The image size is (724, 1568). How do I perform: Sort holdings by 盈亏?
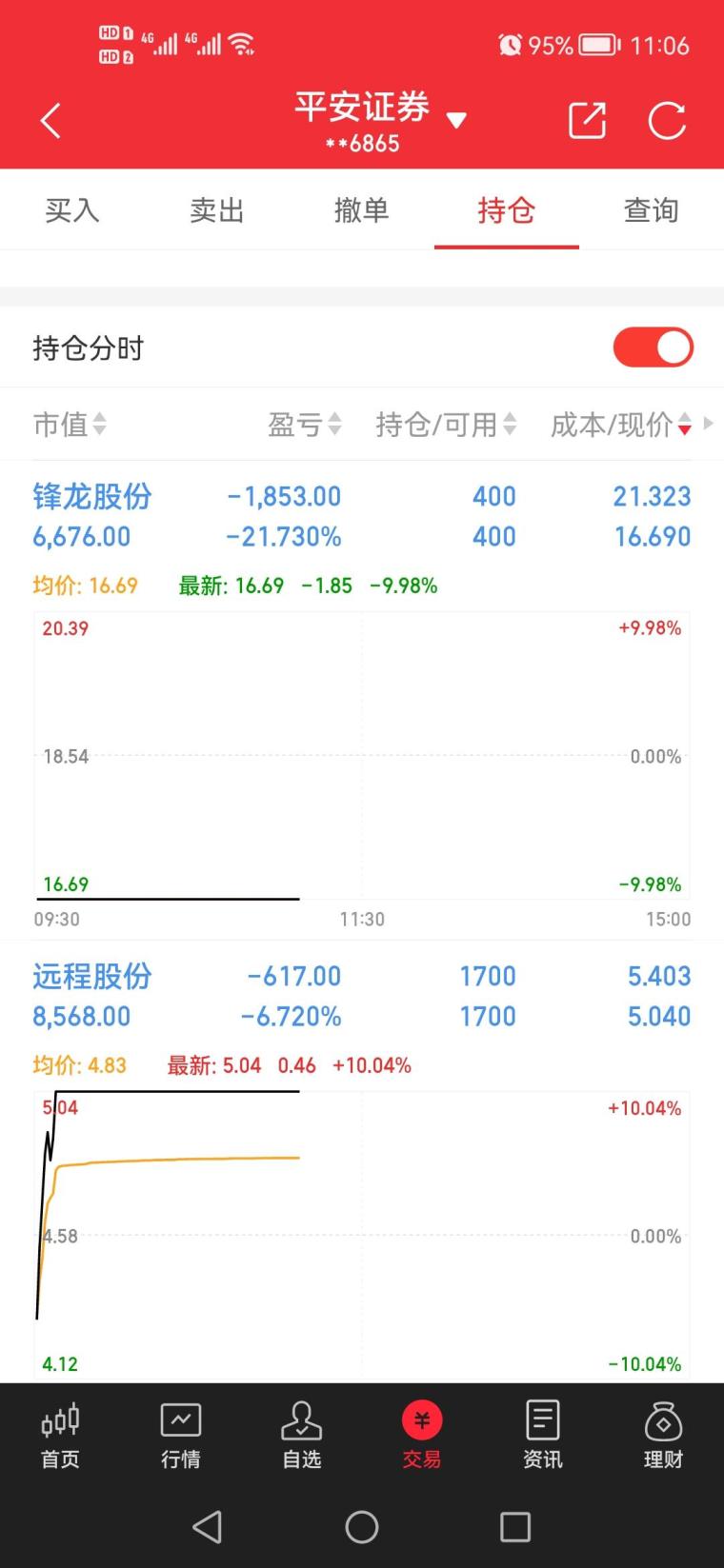305,425
